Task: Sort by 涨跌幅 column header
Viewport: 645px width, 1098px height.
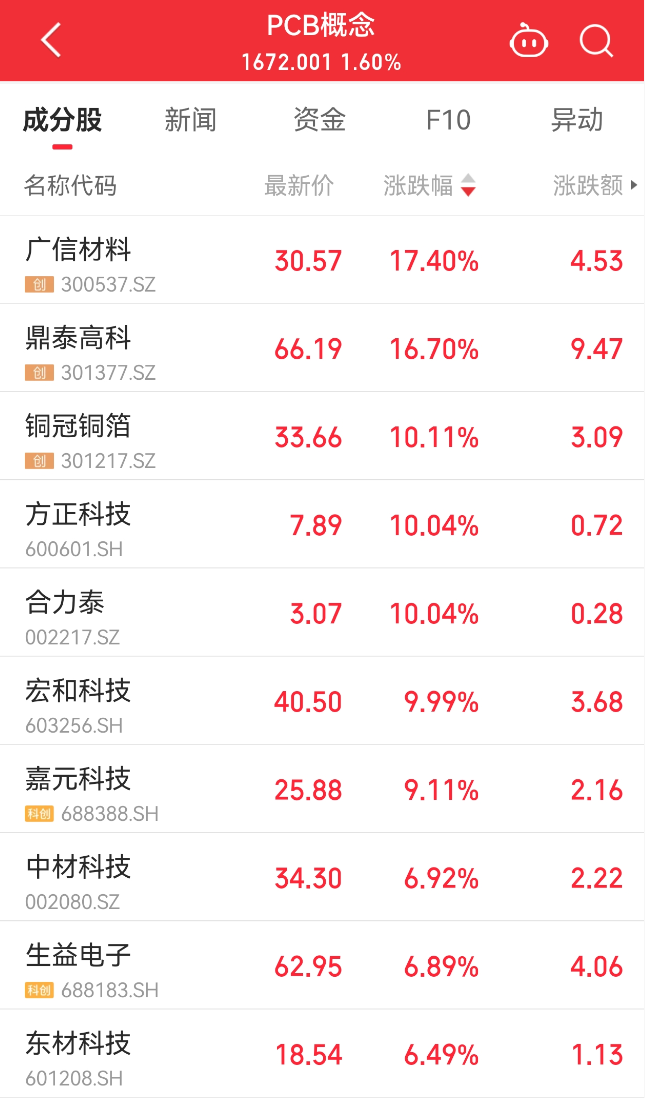Action: click(429, 186)
